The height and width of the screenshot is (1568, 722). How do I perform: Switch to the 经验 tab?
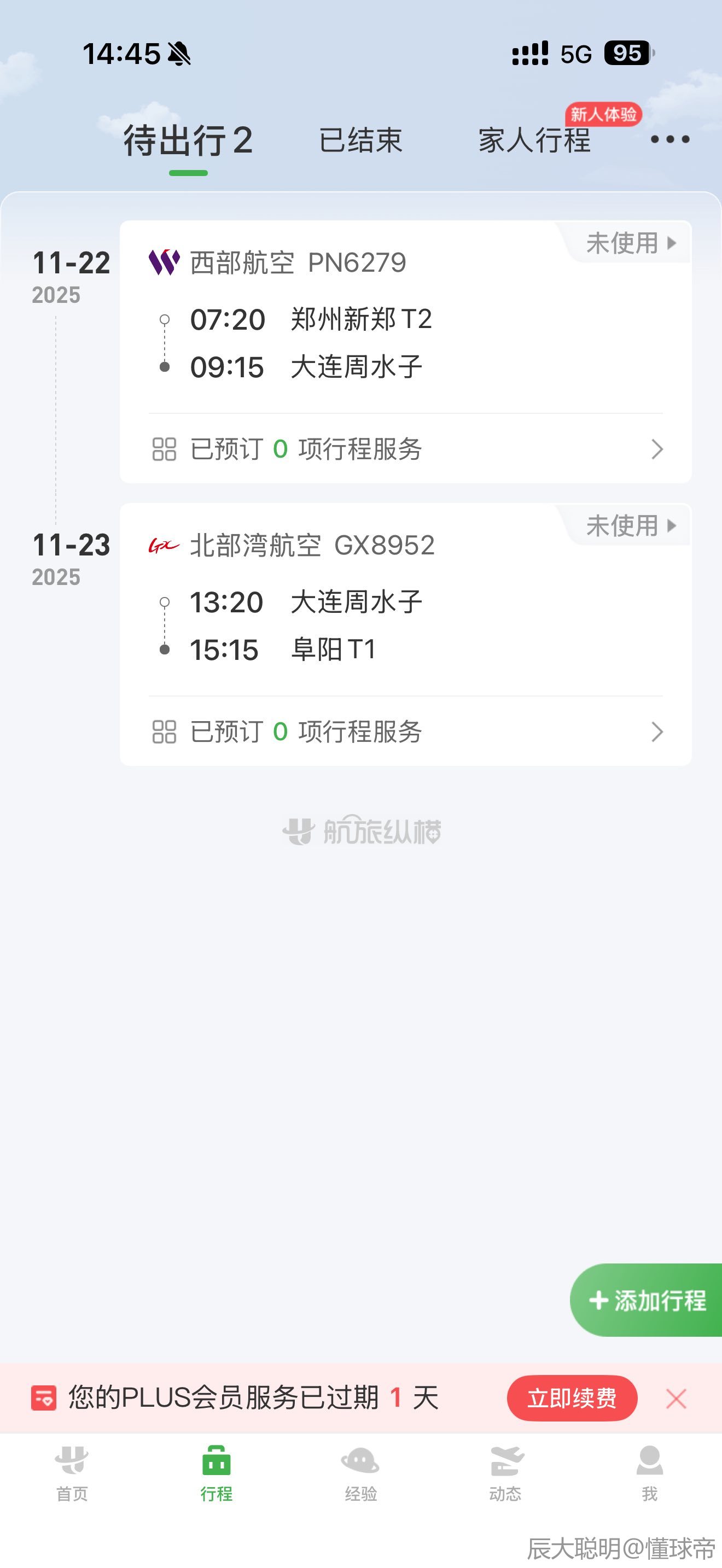[360, 1473]
